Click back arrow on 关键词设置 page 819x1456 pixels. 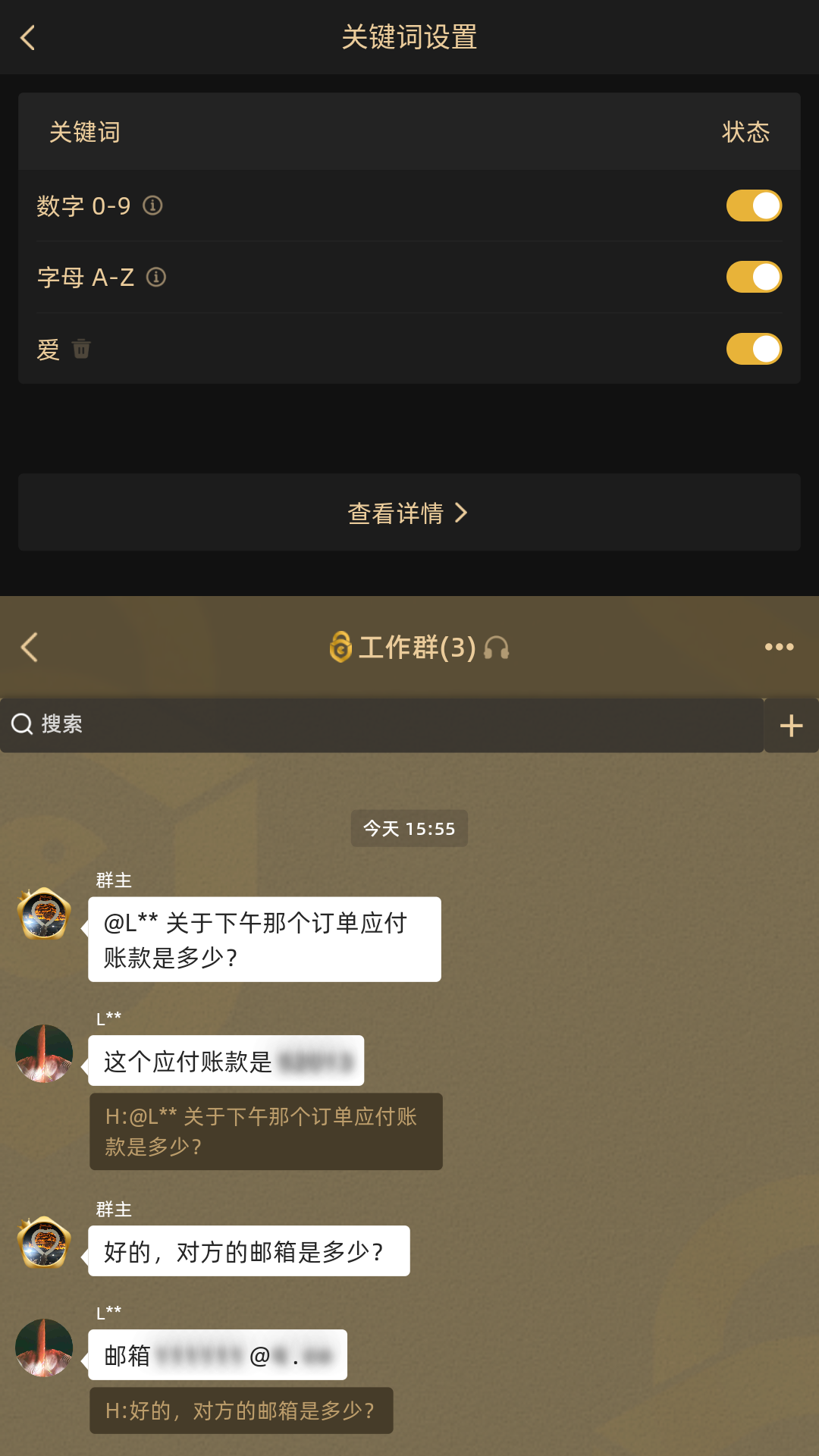tap(28, 38)
